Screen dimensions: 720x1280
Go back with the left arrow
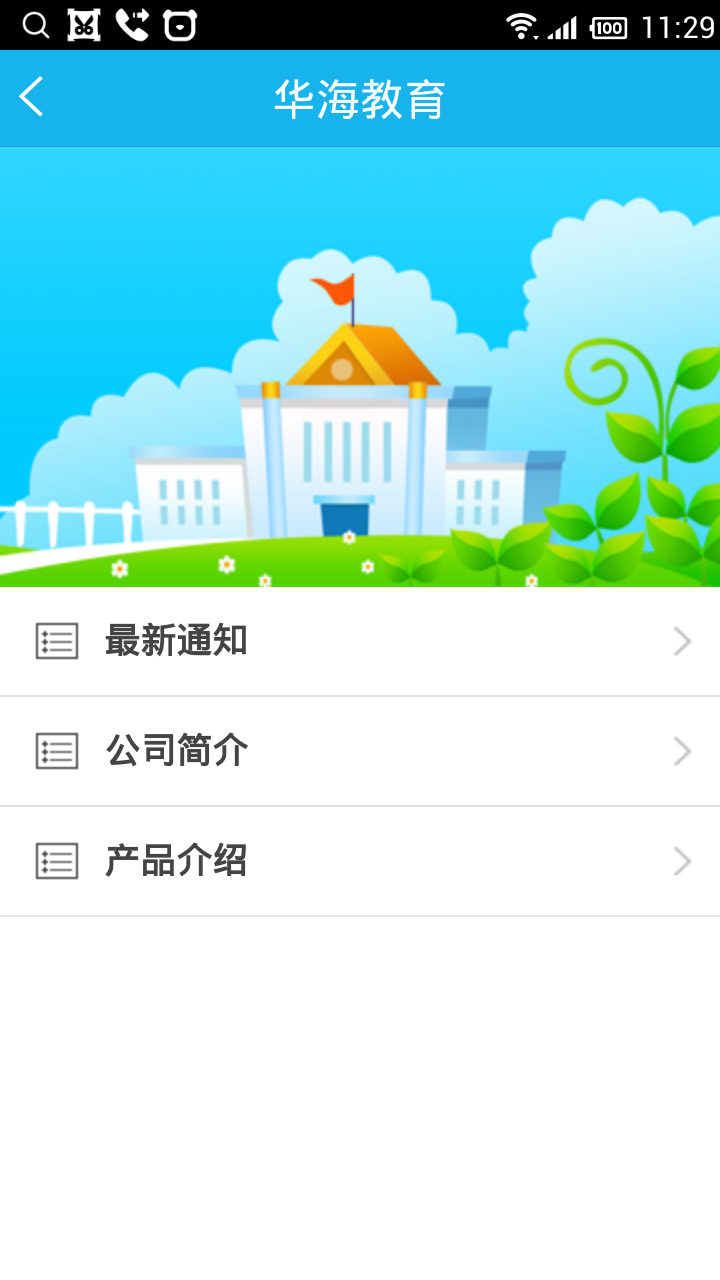(31, 96)
